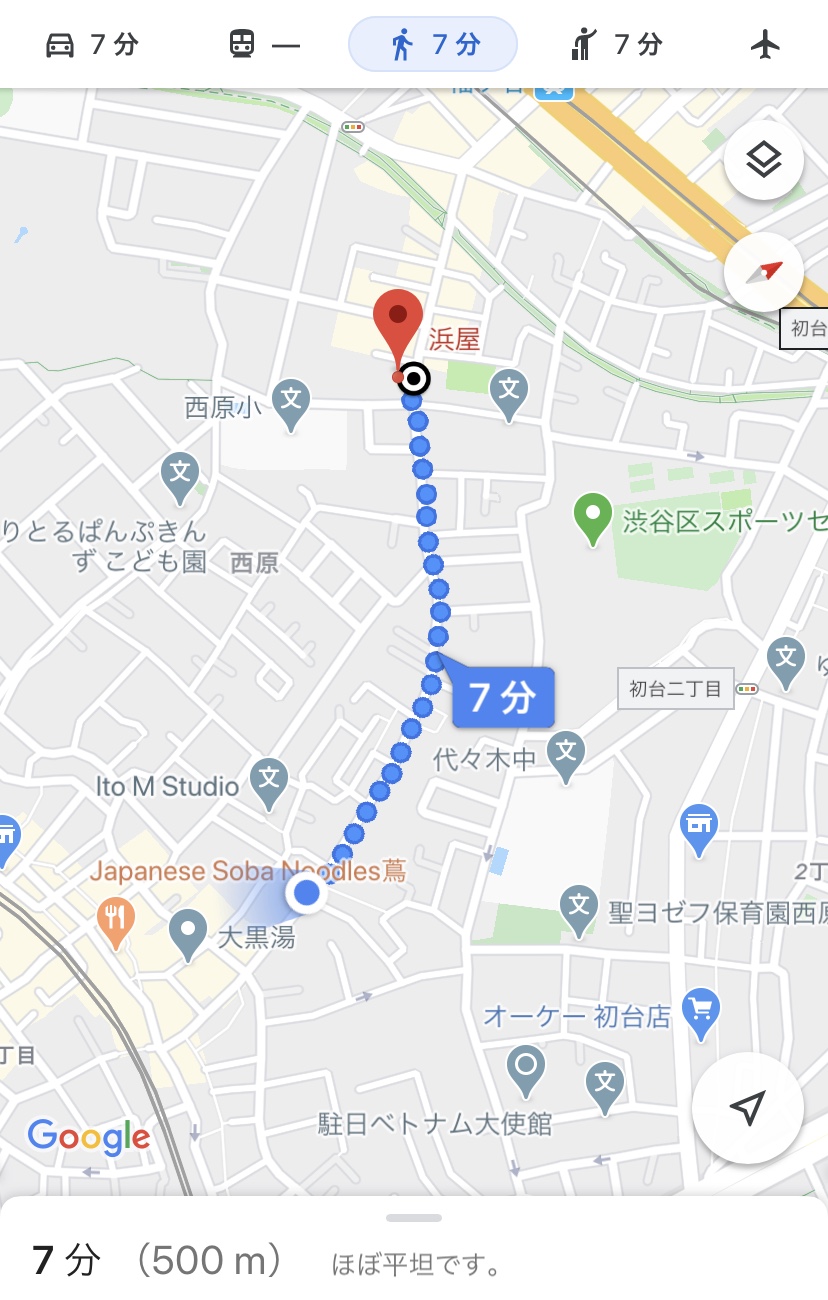Open 大黒湯 place marker
The width and height of the screenshot is (828, 1300).
coord(188,932)
